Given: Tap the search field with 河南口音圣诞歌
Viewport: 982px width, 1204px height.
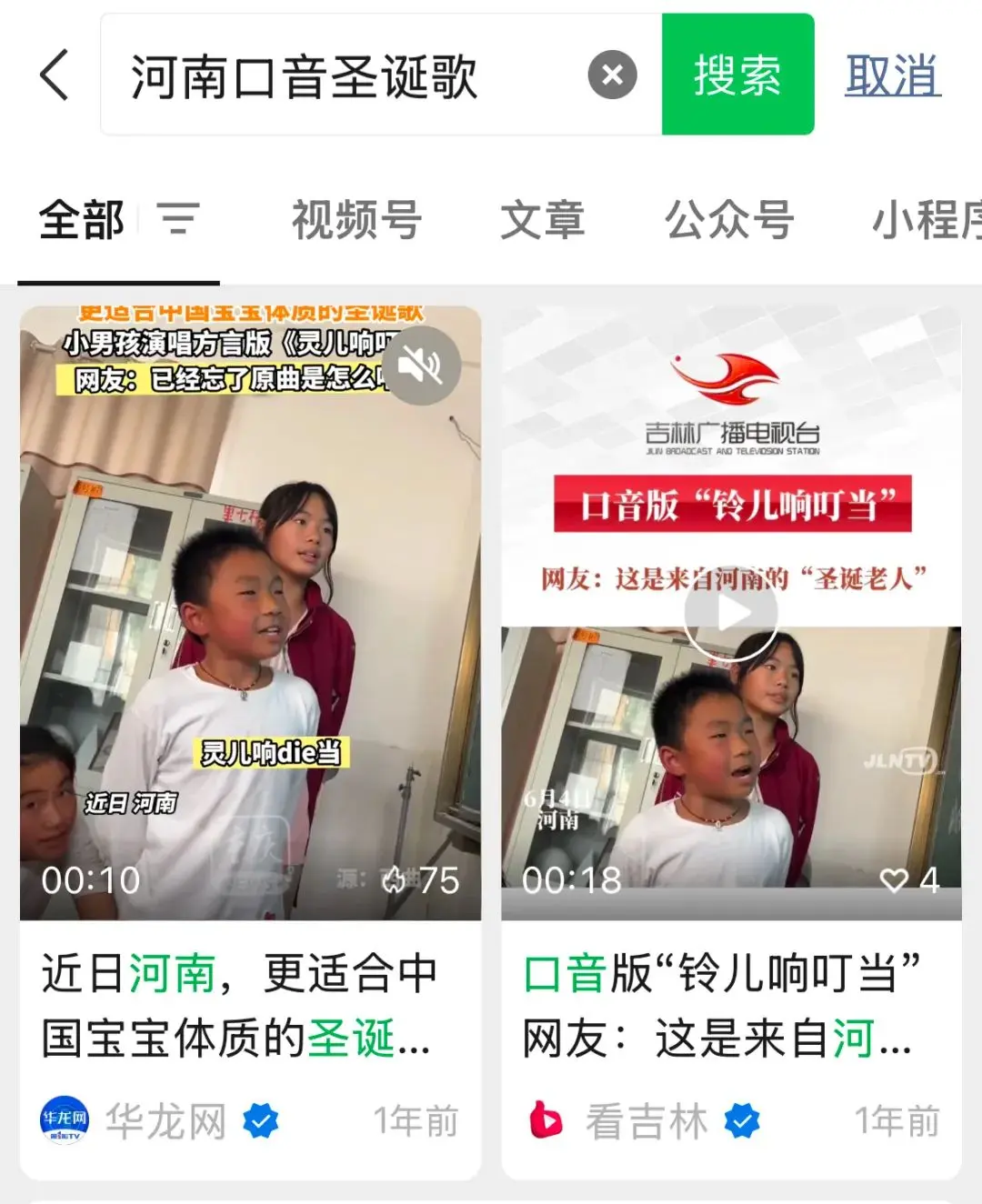Looking at the screenshot, I should [x=346, y=75].
